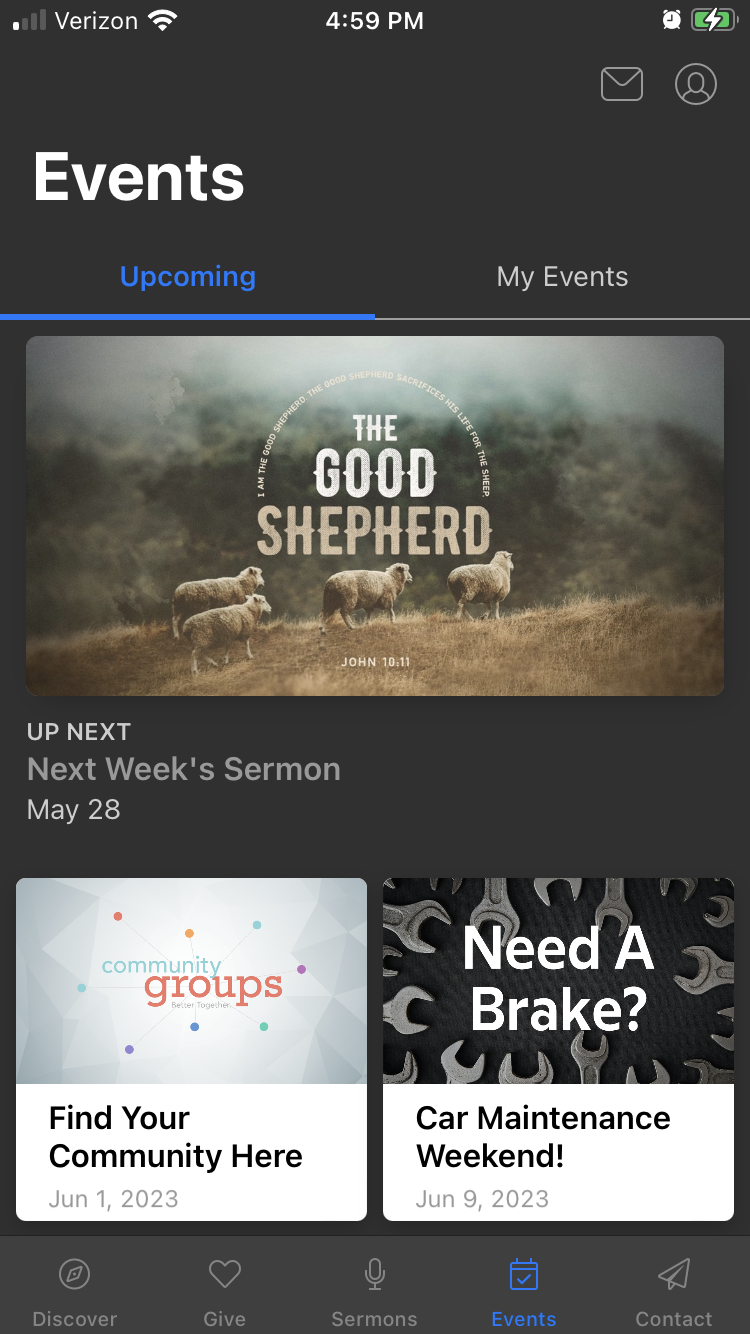
Task: Open the profile account icon
Action: click(696, 84)
